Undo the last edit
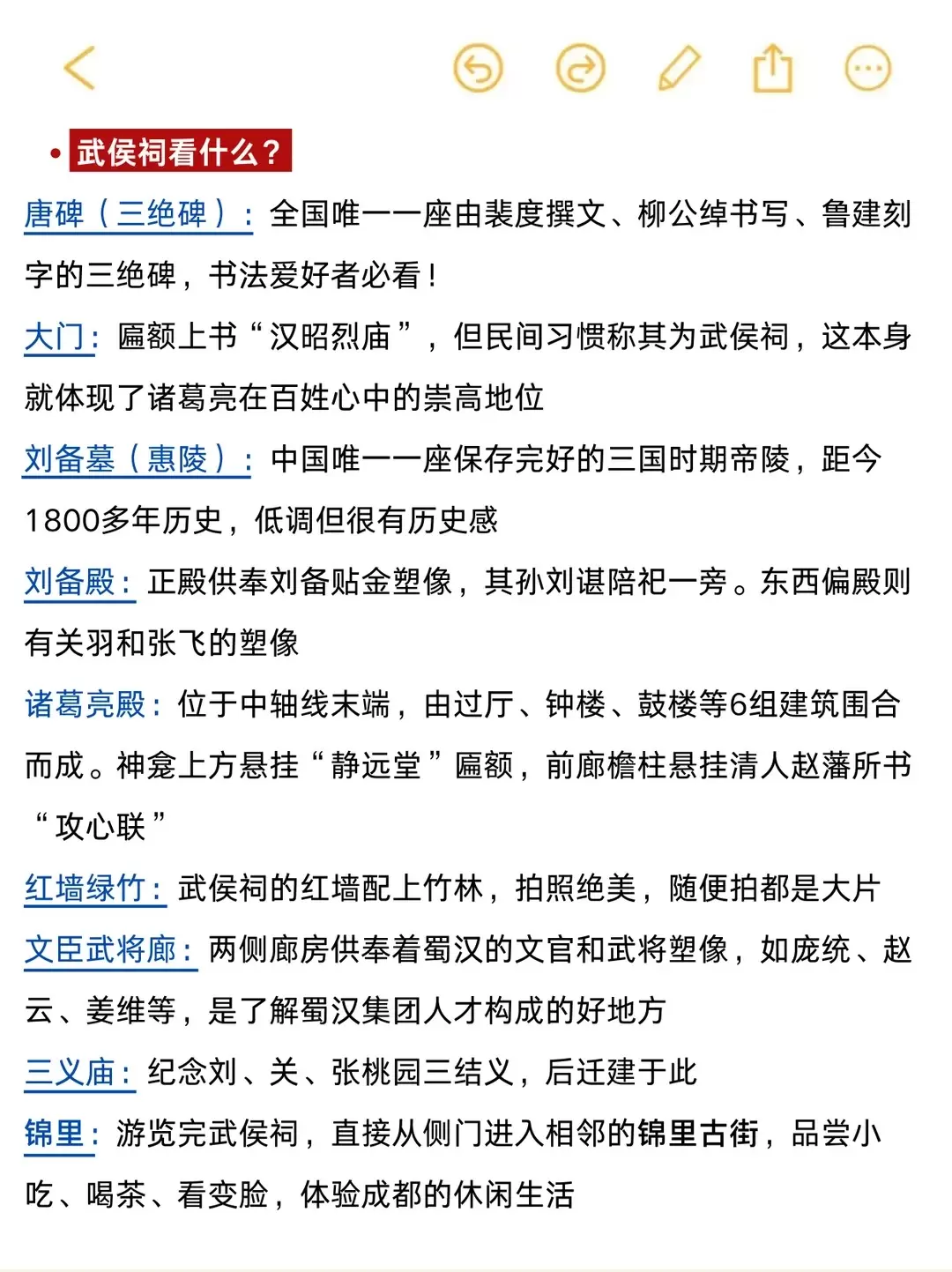 point(478,69)
